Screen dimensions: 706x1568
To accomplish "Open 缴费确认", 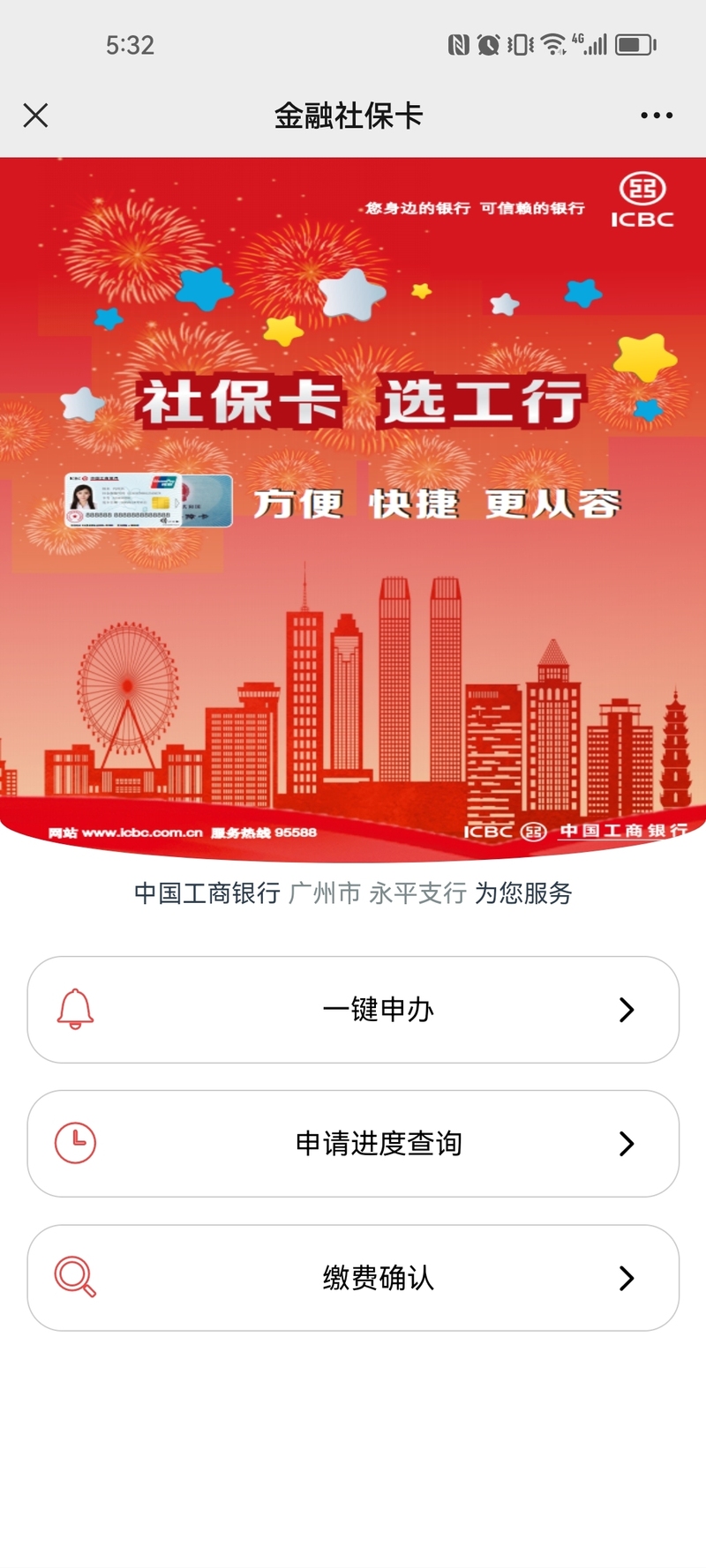I will pos(353,1277).
